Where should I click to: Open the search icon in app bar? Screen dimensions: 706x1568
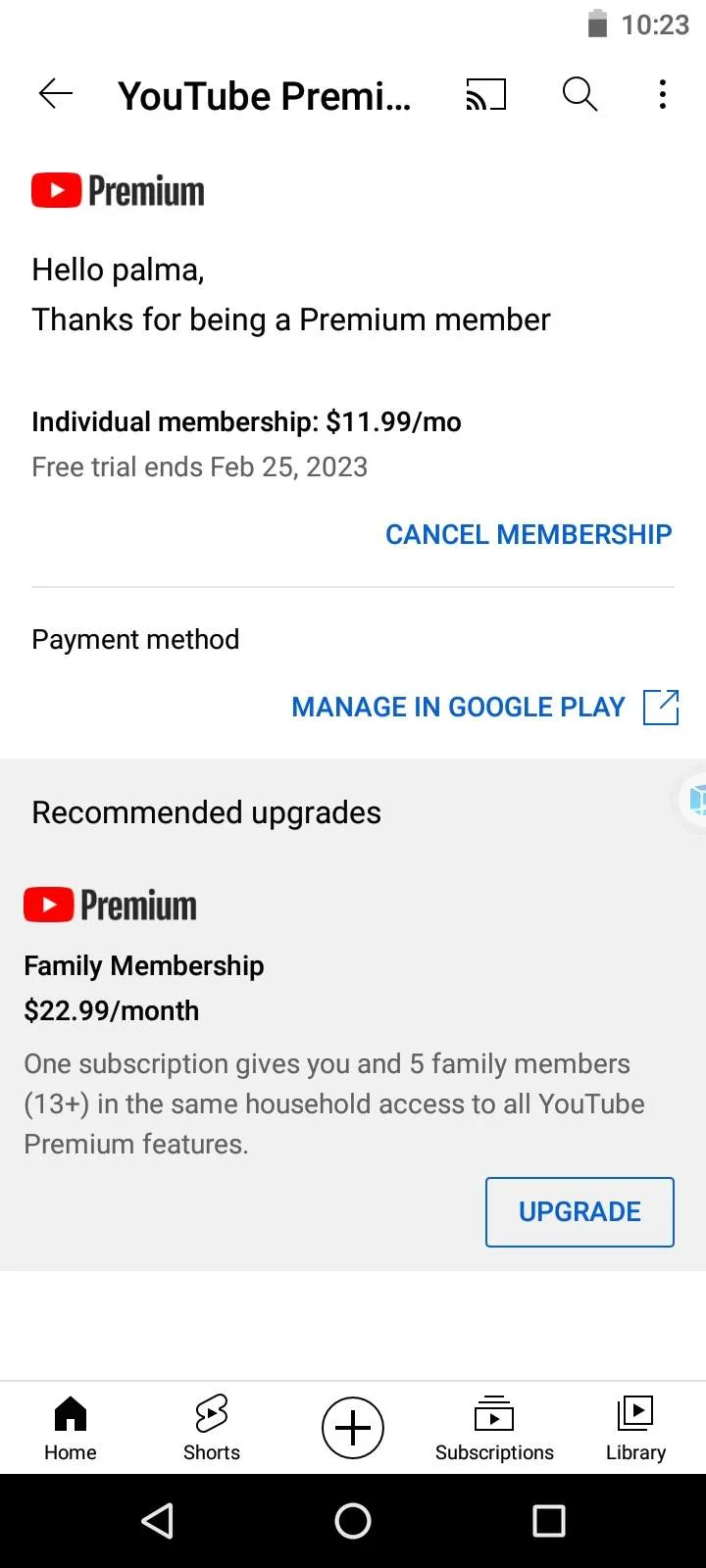click(580, 94)
